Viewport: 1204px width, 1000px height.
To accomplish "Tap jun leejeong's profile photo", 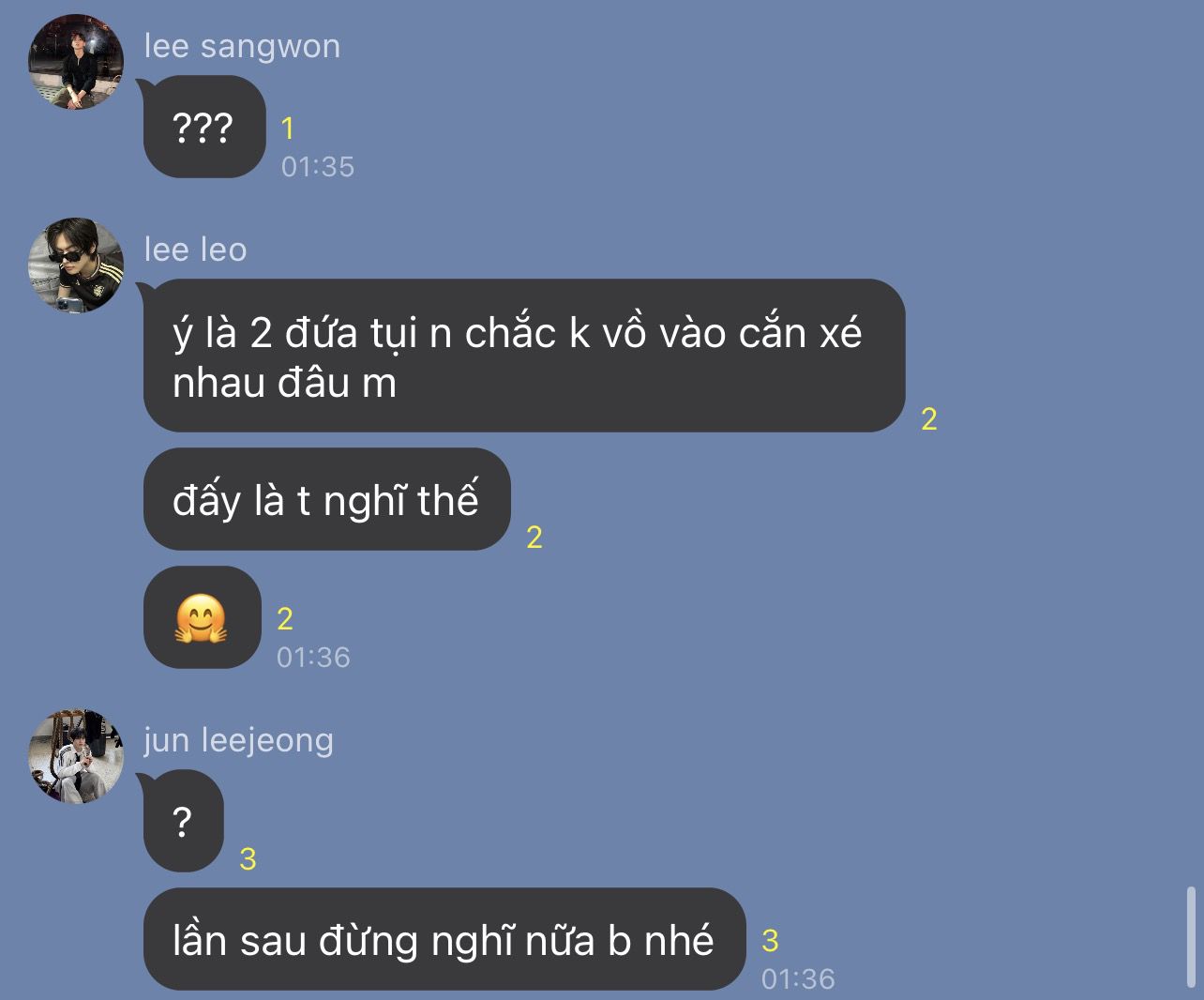I will tap(76, 756).
